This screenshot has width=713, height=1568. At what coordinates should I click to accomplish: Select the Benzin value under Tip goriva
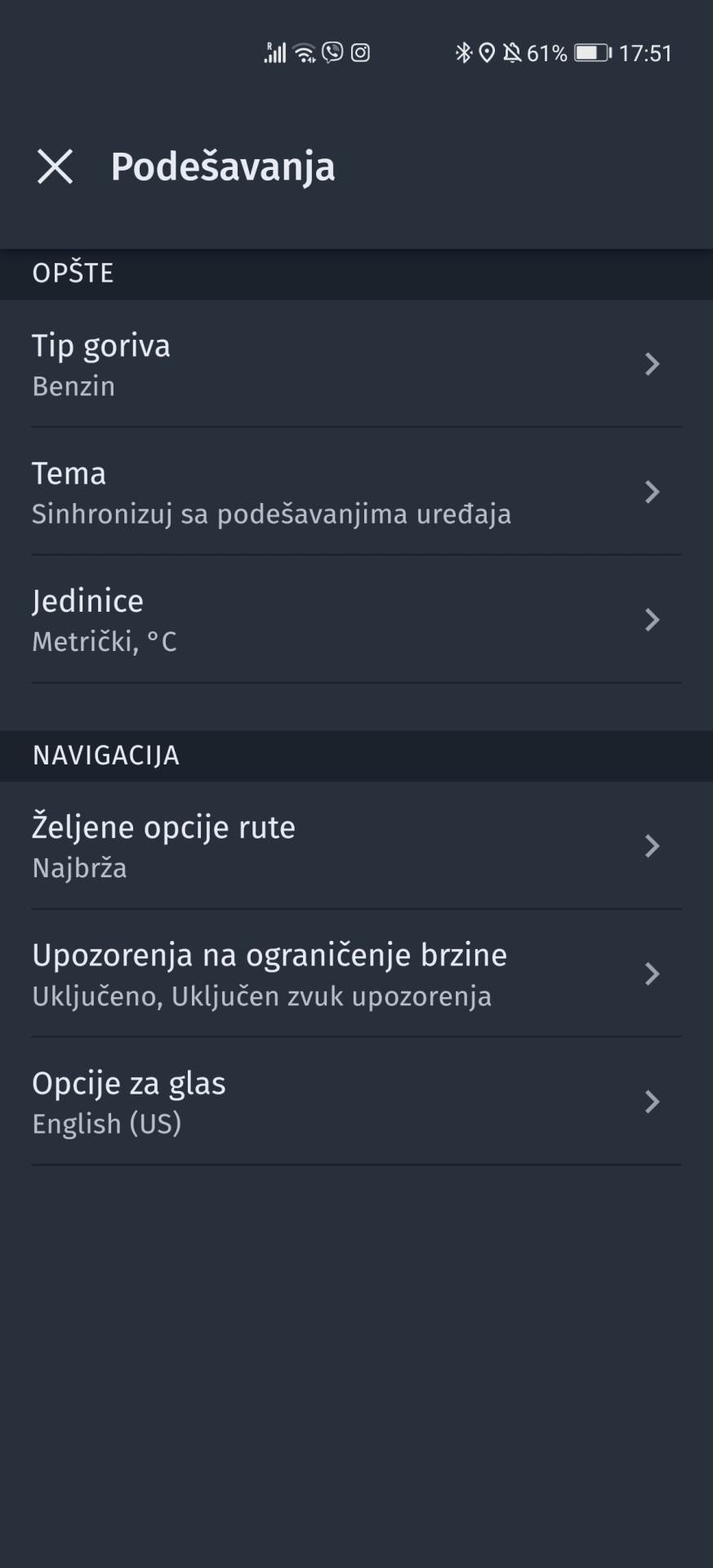point(73,386)
